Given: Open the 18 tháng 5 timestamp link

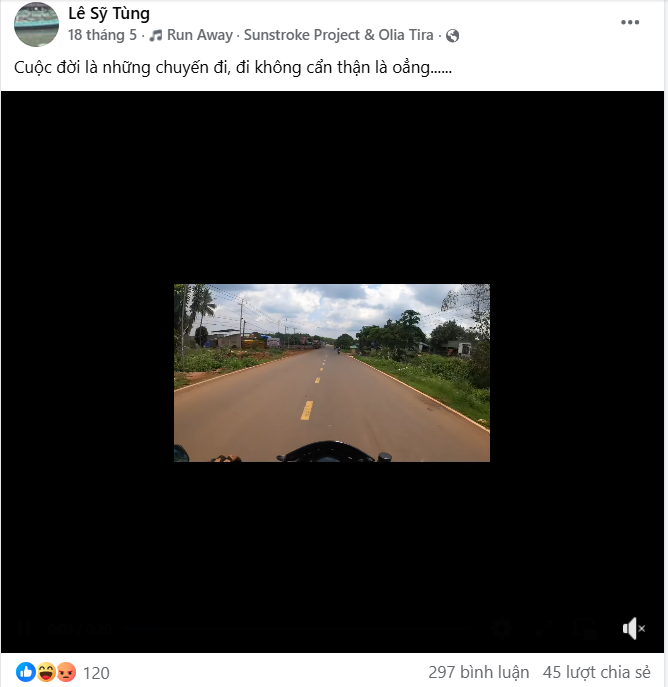Looking at the screenshot, I should 102,35.
